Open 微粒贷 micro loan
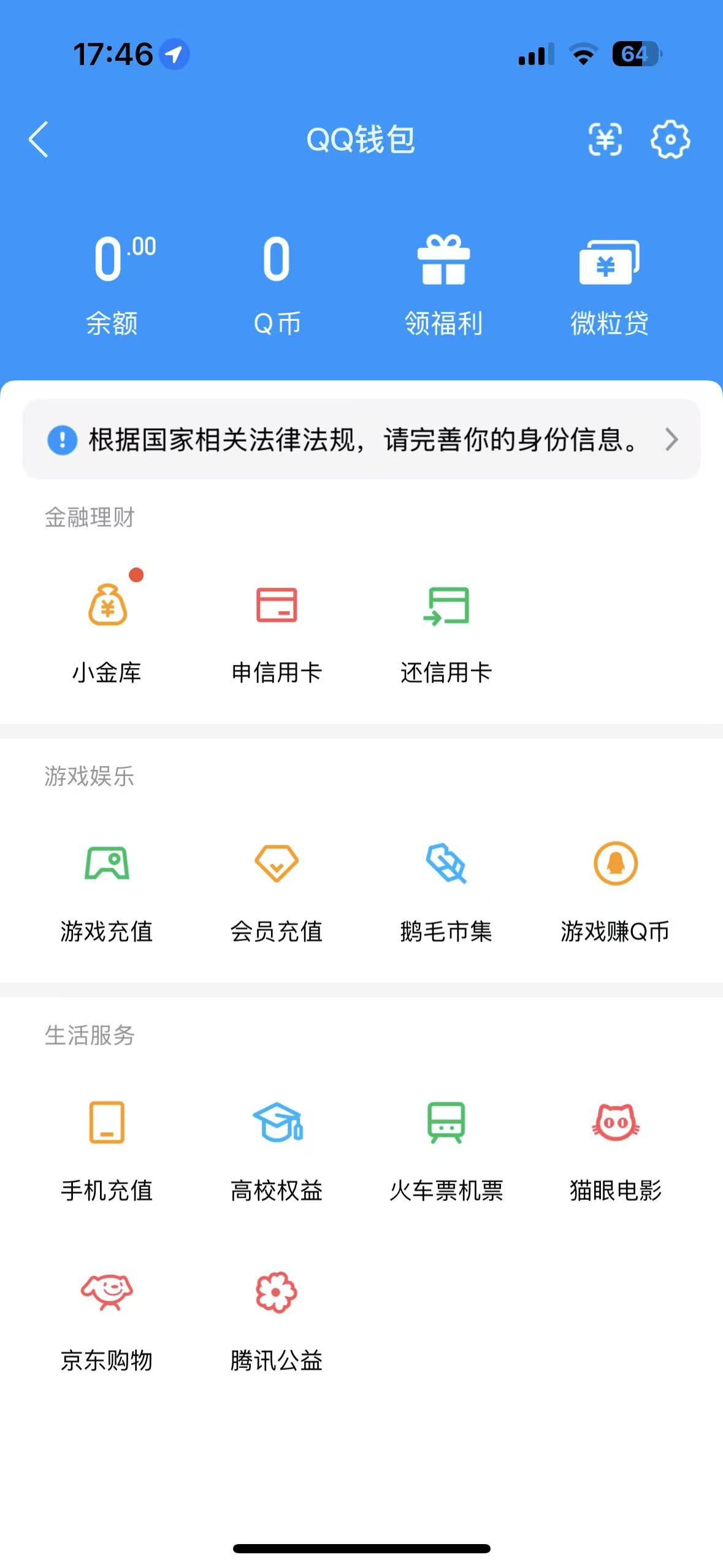 pyautogui.click(x=609, y=281)
